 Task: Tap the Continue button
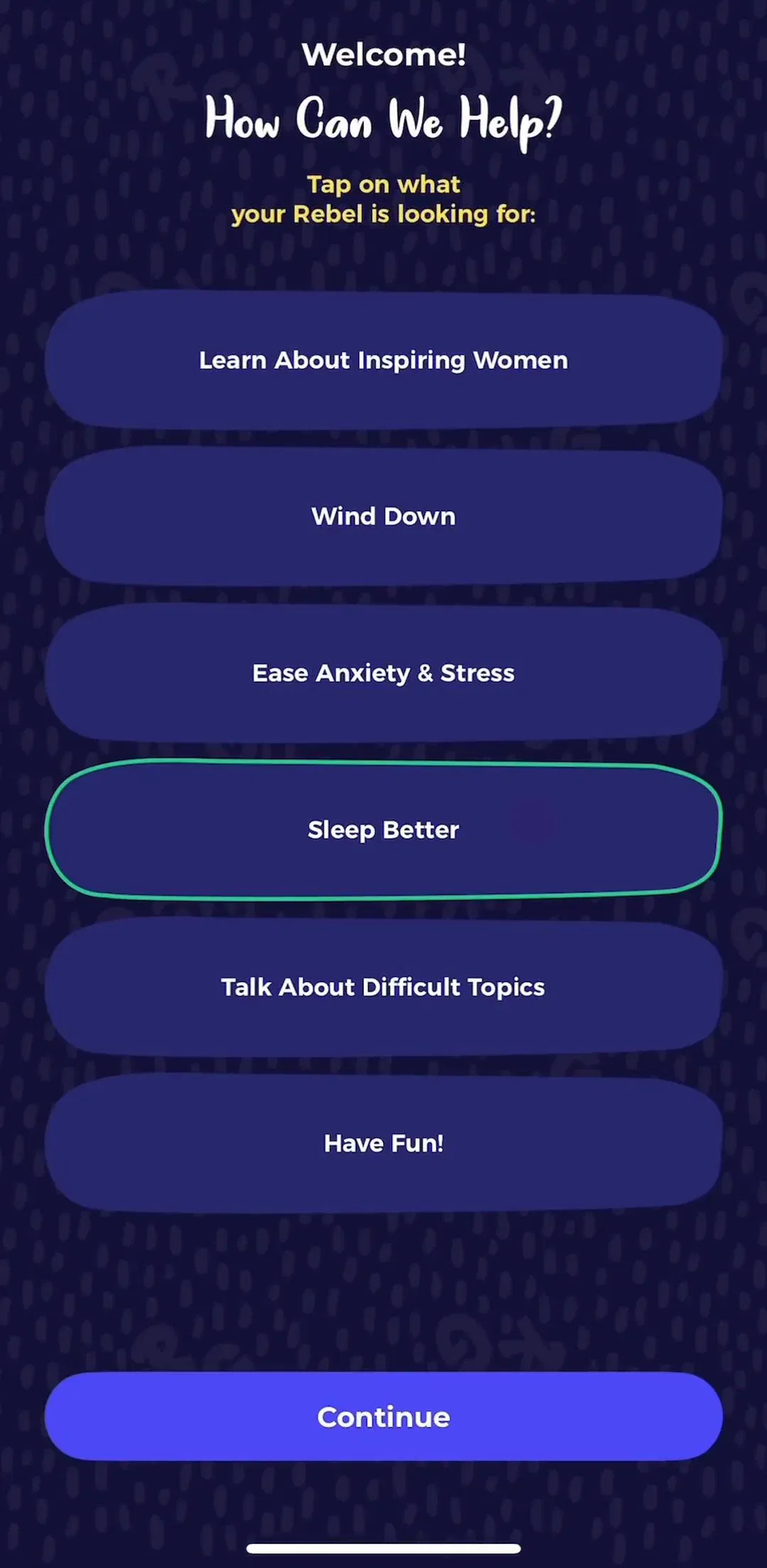pos(383,1417)
